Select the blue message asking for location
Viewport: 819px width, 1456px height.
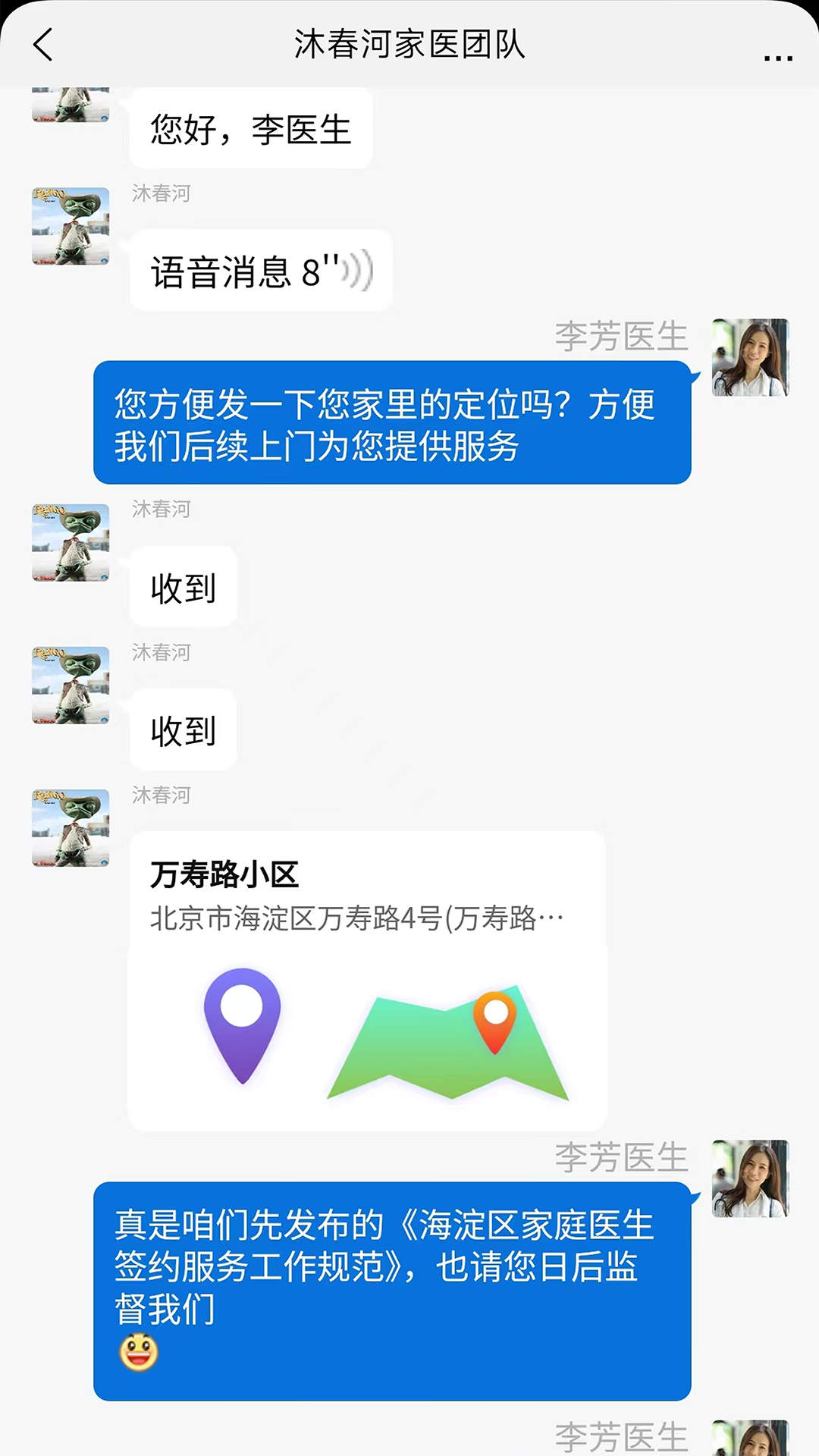tap(394, 425)
